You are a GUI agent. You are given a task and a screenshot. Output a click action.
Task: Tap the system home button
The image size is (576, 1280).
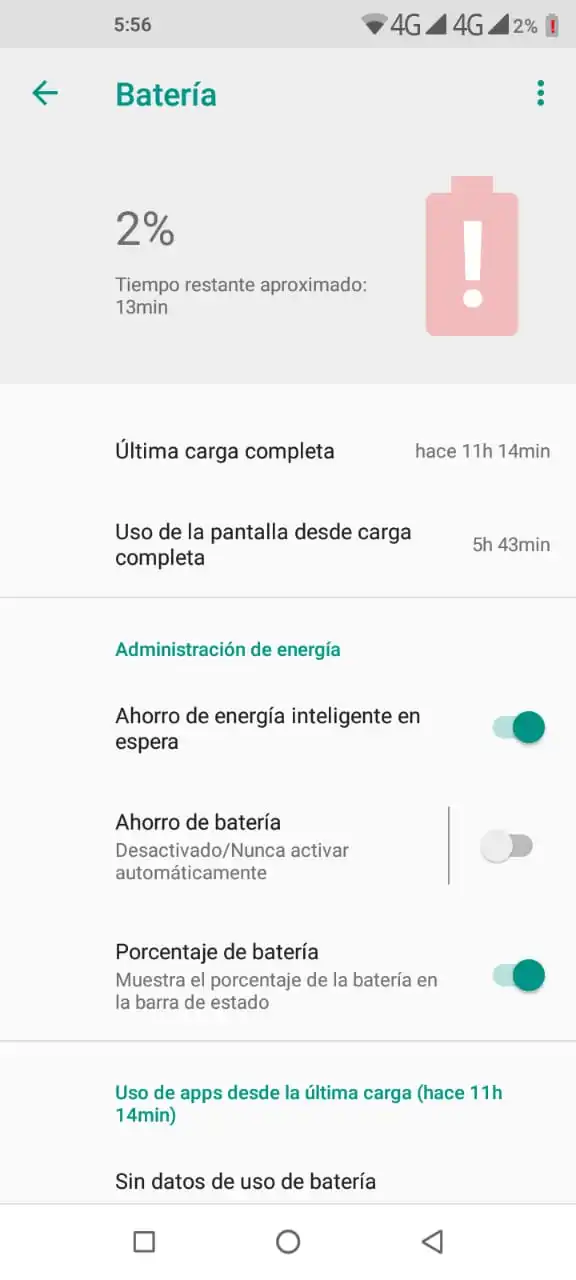288,1242
